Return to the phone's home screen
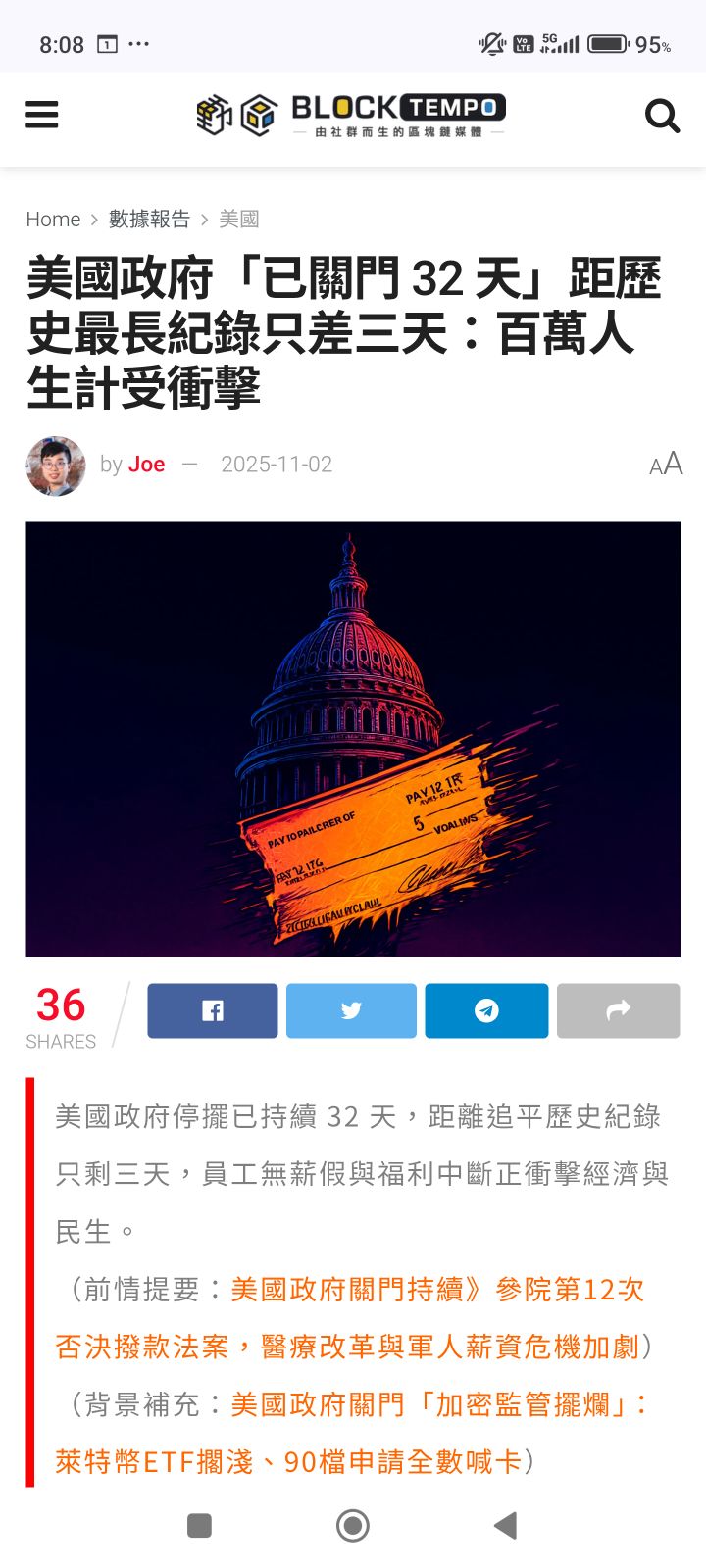 pyautogui.click(x=353, y=1525)
